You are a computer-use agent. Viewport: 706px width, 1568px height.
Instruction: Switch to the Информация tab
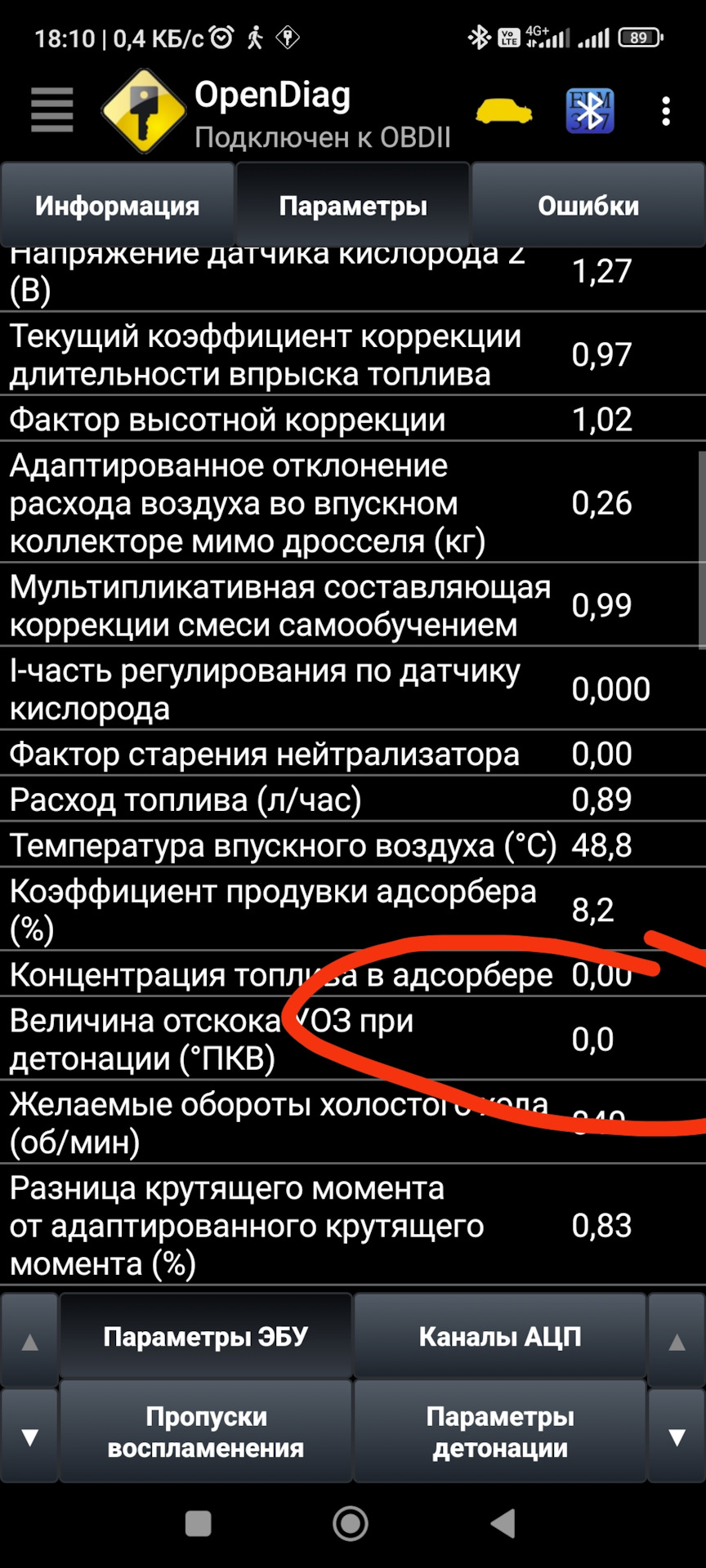[x=117, y=206]
